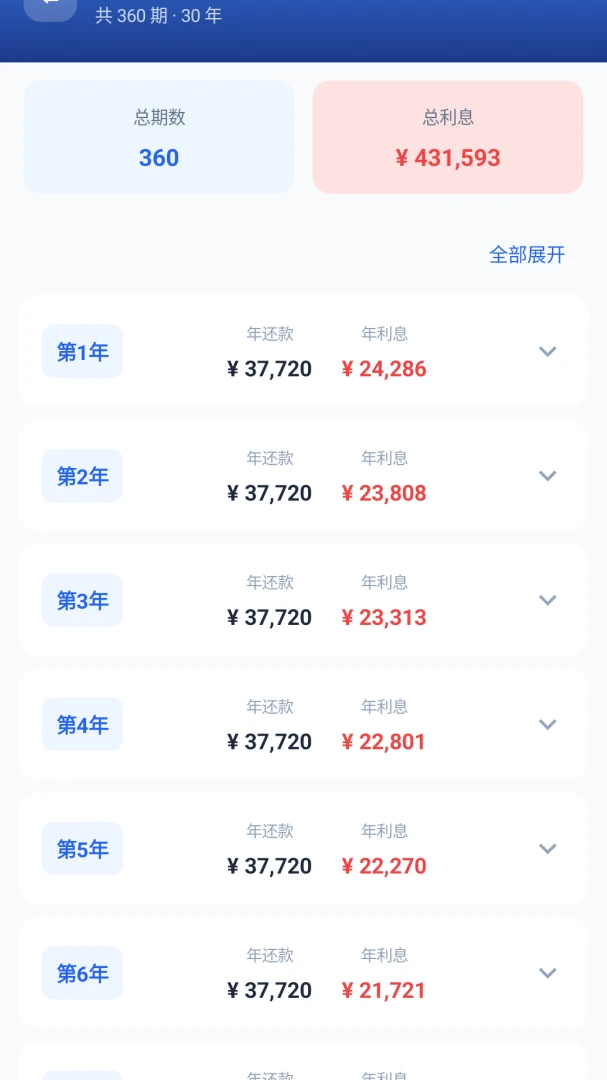Expand the 第1年 repayment row
Image resolution: width=607 pixels, height=1080 pixels.
303,351
